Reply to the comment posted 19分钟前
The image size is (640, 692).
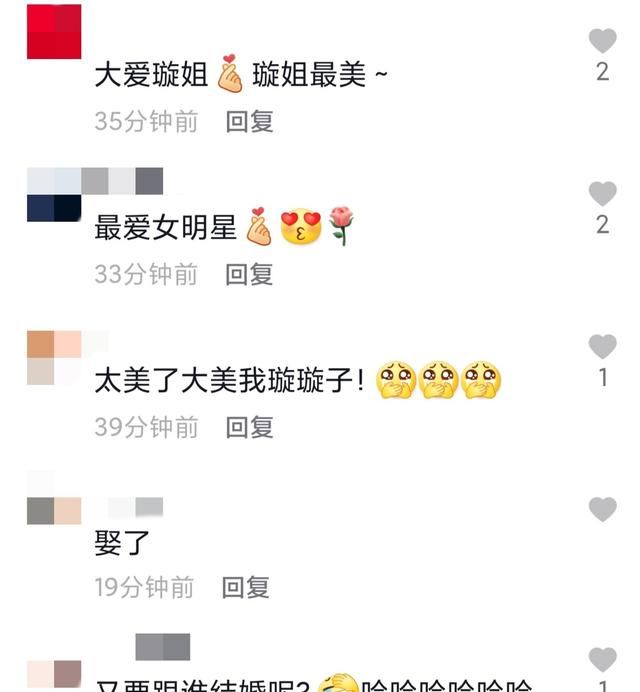(246, 587)
